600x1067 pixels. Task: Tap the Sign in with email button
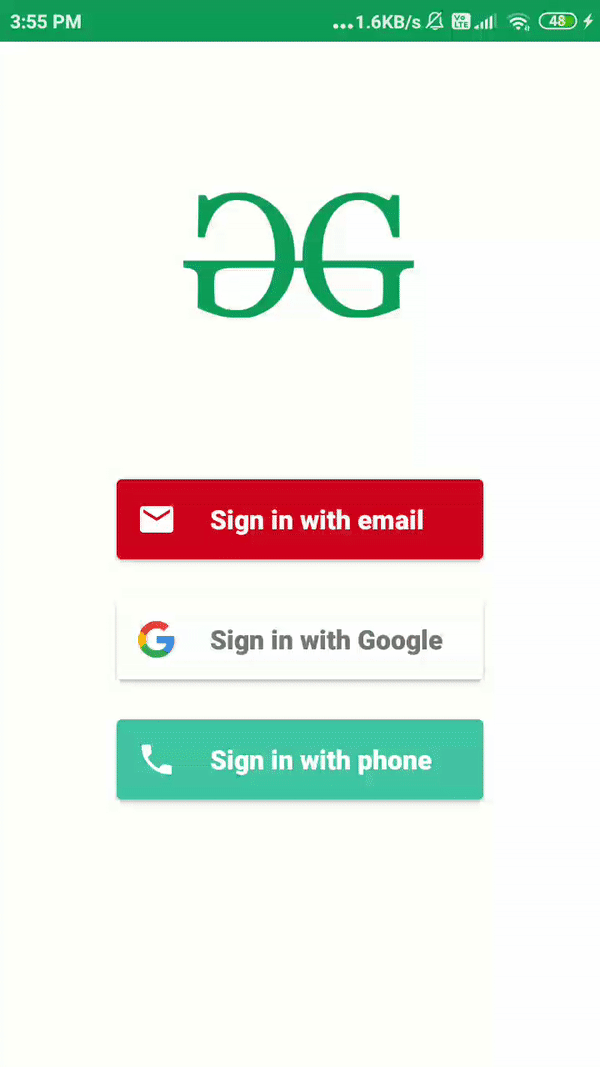point(300,519)
